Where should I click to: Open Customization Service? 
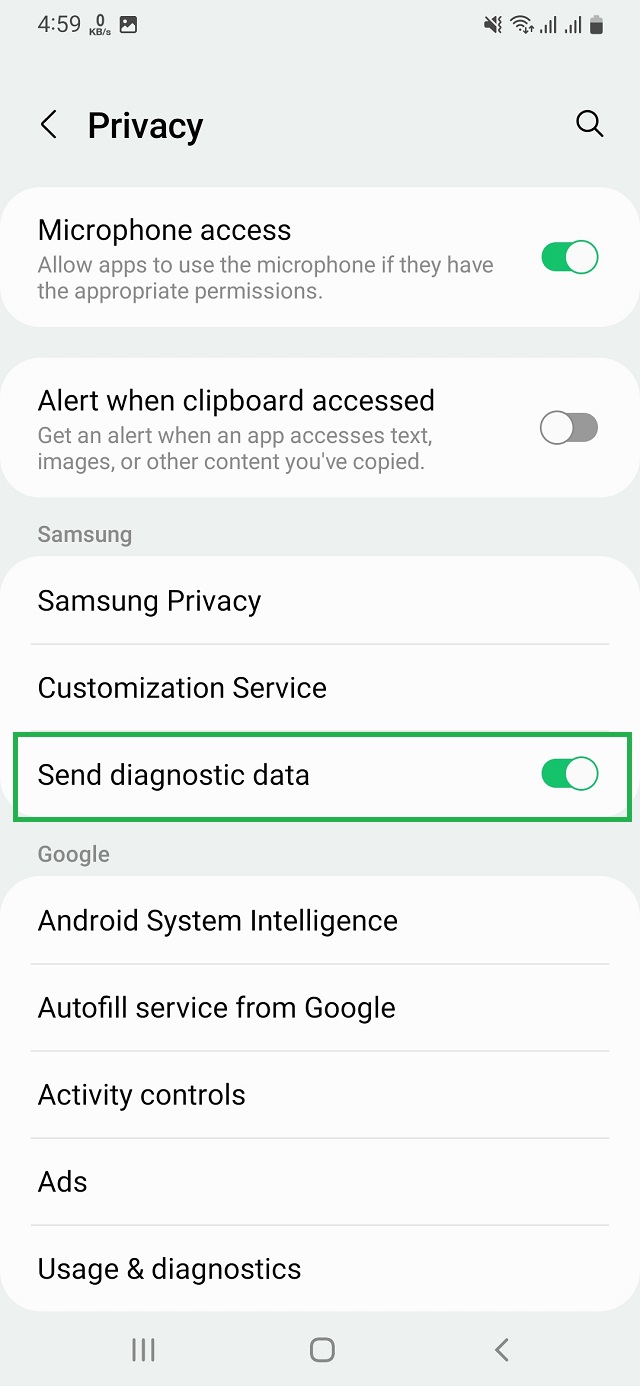(320, 688)
